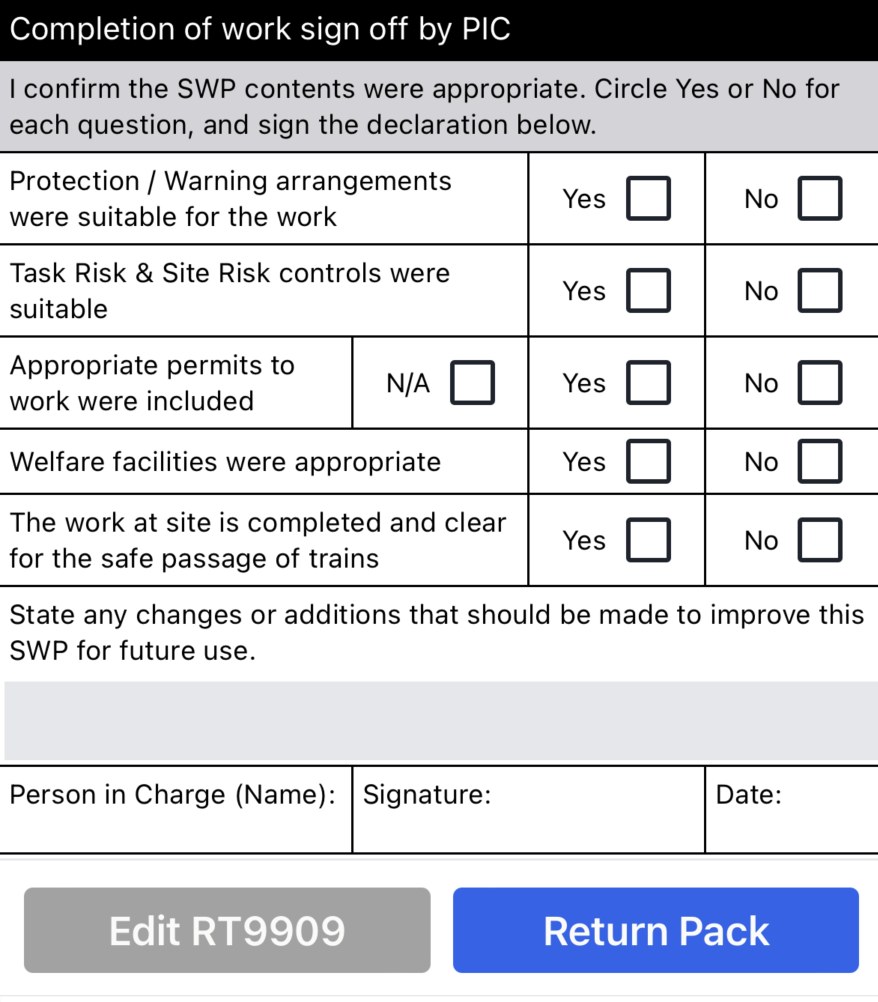Mark N/A for appropriate permits to work
Image resolution: width=878 pixels, height=1002 pixels.
(x=471, y=382)
